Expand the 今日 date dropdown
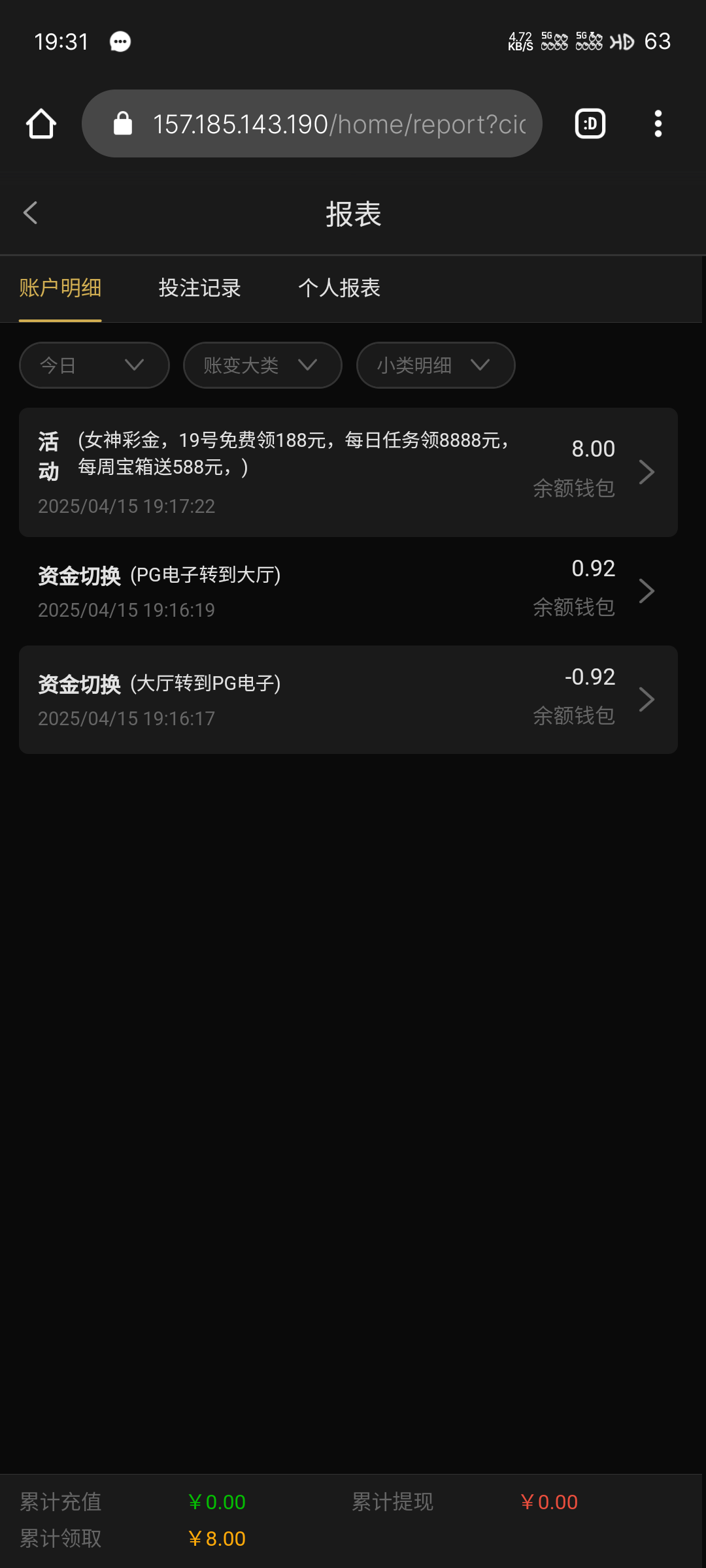 [x=94, y=365]
